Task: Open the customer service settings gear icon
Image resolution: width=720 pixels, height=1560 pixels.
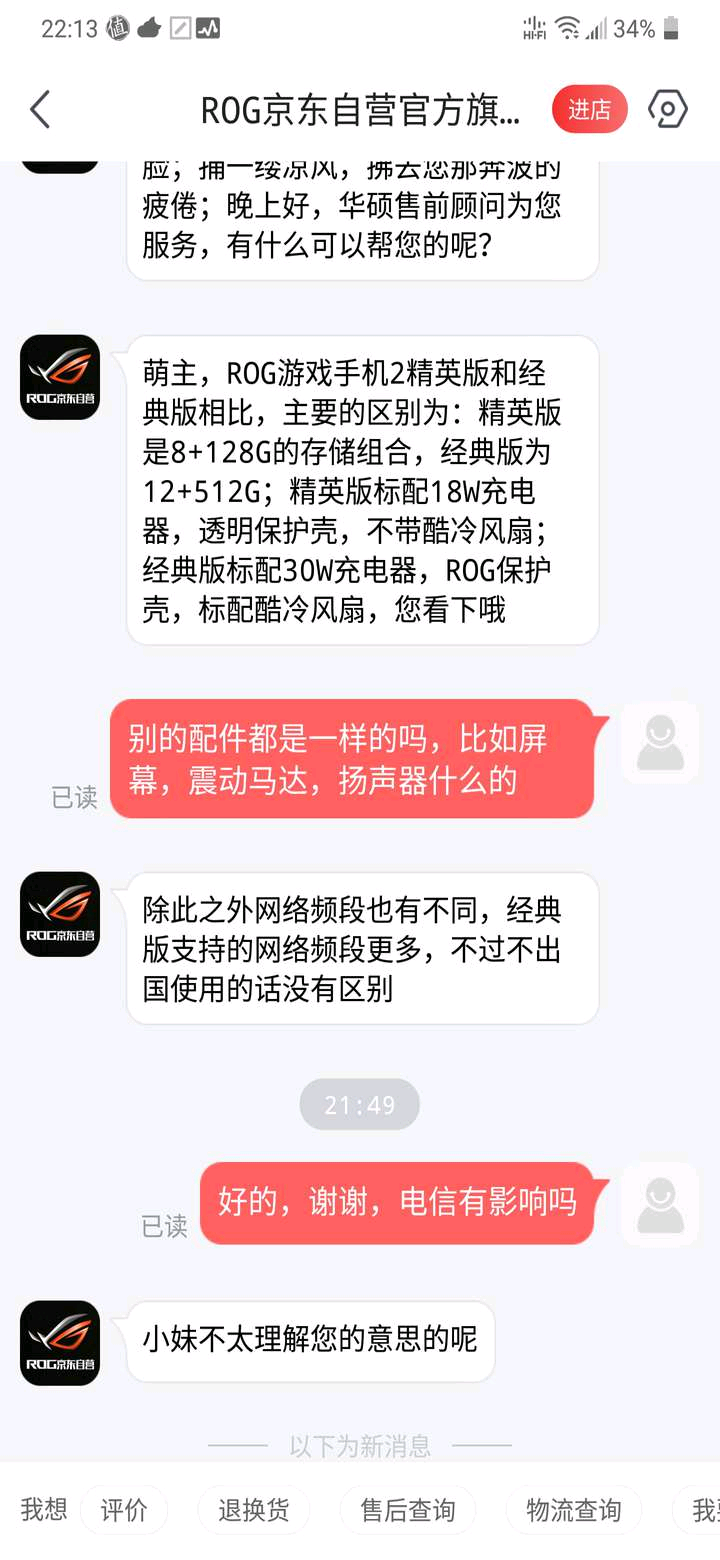Action: (x=667, y=110)
